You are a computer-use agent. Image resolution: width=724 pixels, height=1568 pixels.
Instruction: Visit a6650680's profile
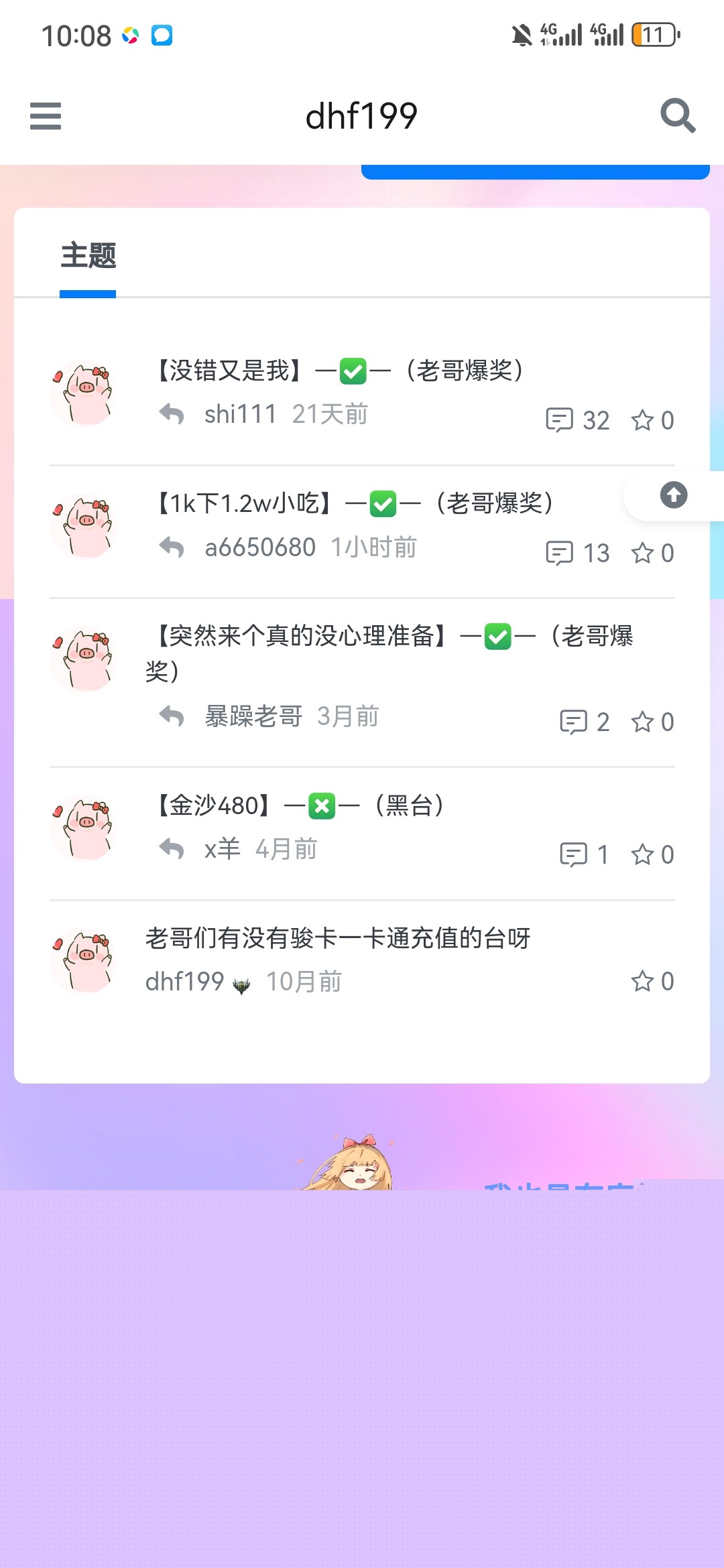pyautogui.click(x=261, y=547)
